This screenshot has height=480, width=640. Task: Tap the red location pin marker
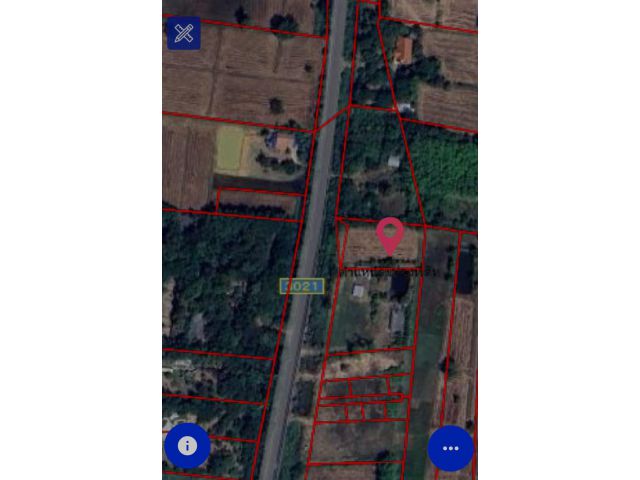[390, 235]
